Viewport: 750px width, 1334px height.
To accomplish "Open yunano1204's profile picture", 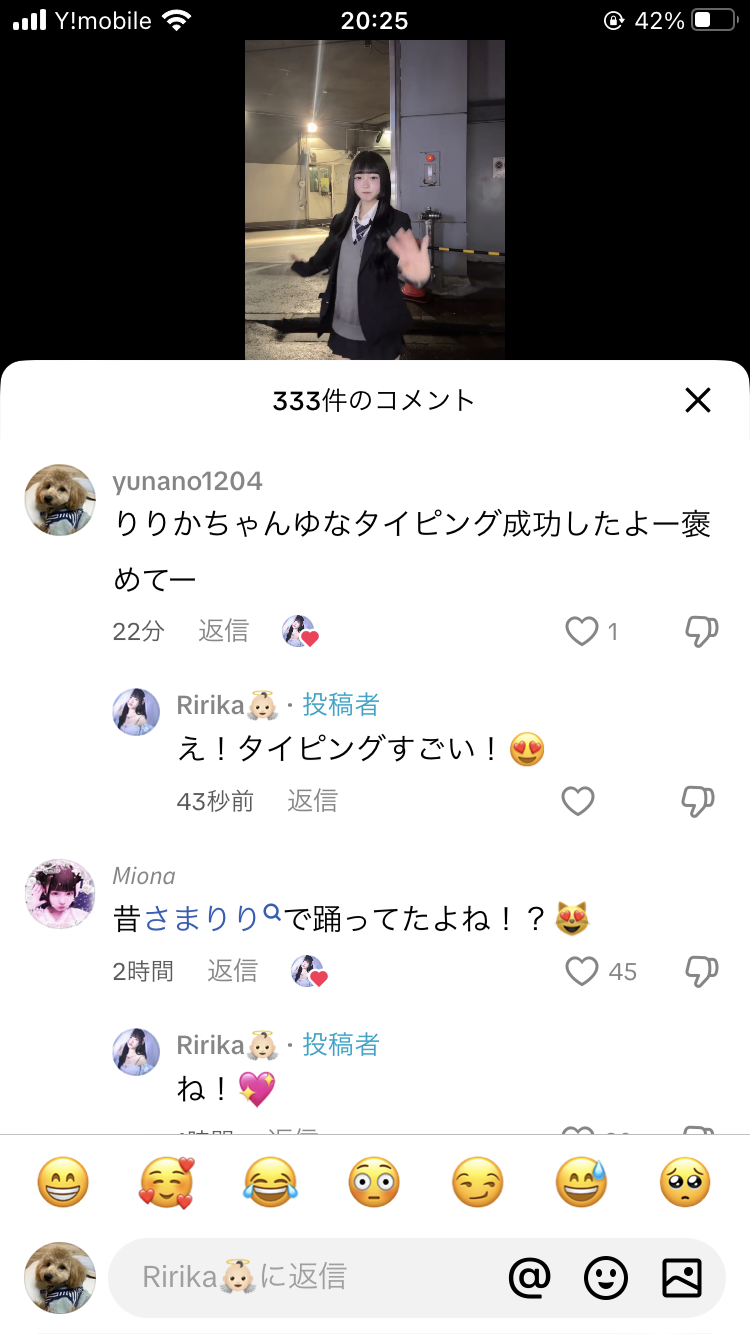I will click(x=60, y=500).
